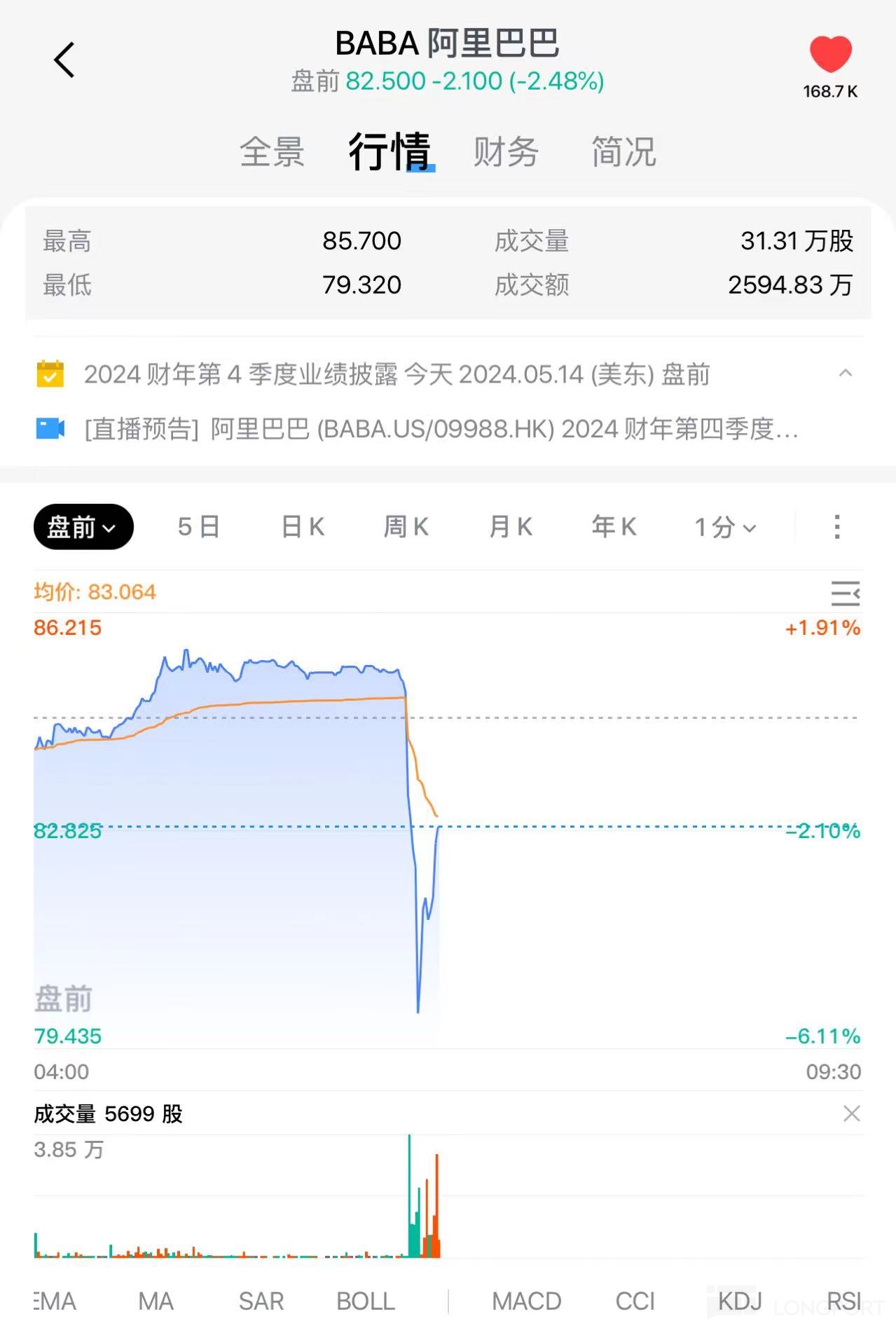Open the chart's three-dot options menu
This screenshot has width=896, height=1330.
[x=836, y=527]
